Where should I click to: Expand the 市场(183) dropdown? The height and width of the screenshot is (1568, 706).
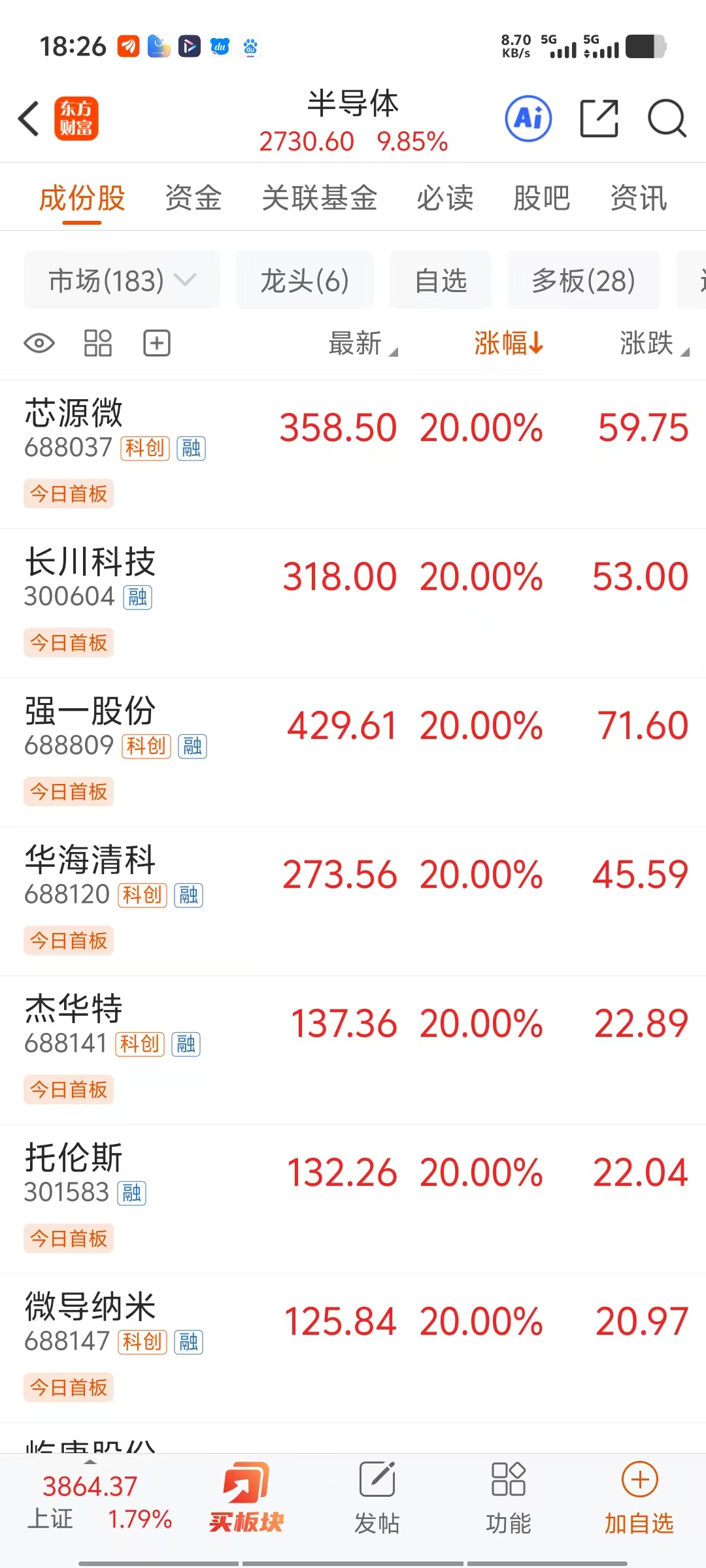122,280
